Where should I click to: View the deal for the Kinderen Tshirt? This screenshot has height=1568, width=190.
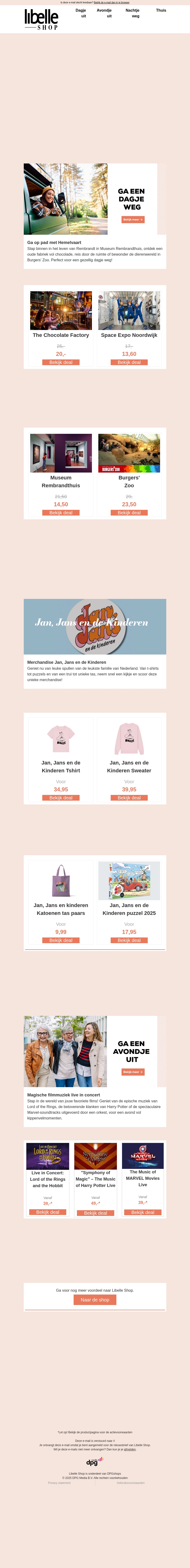click(x=61, y=797)
